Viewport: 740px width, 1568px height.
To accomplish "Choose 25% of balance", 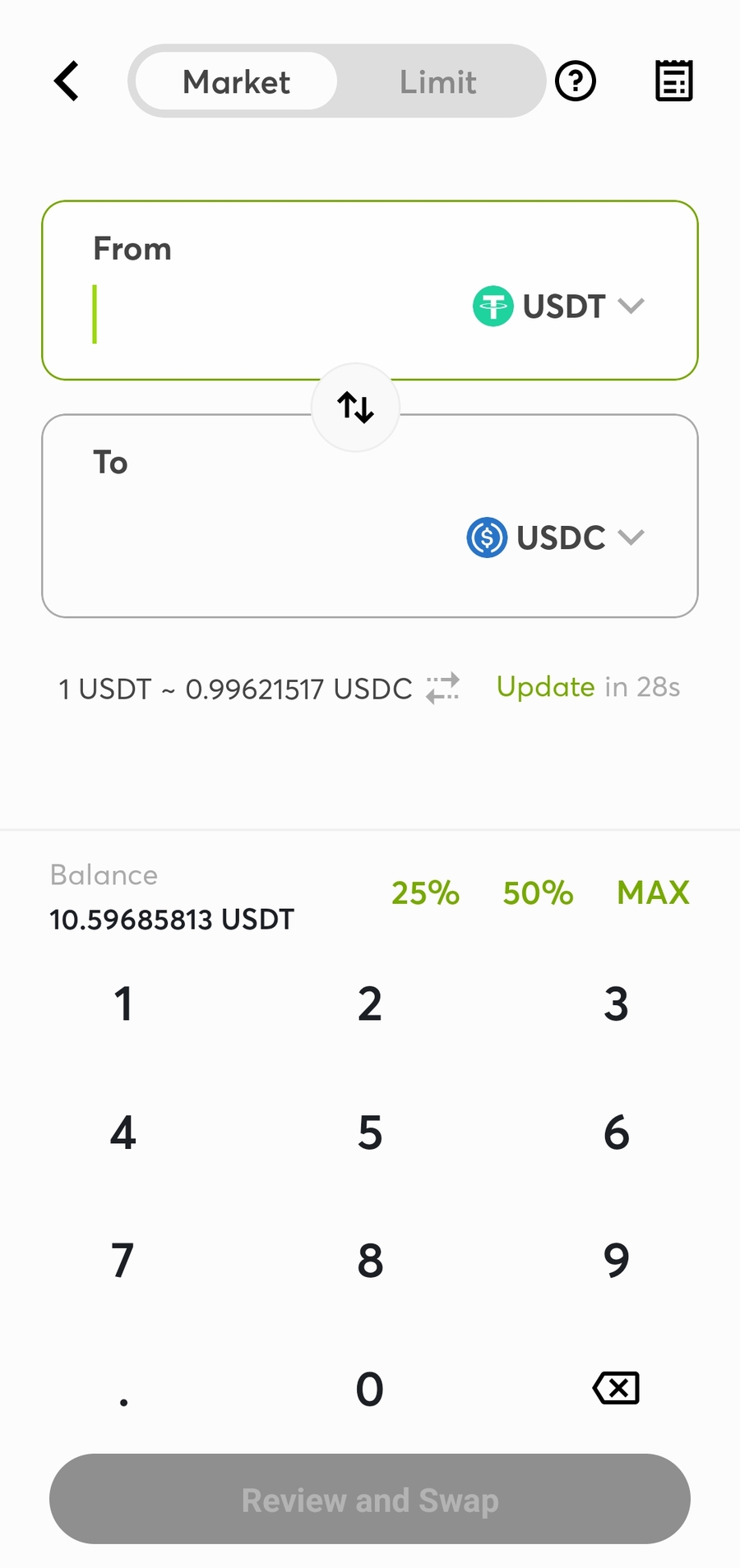I will click(425, 893).
